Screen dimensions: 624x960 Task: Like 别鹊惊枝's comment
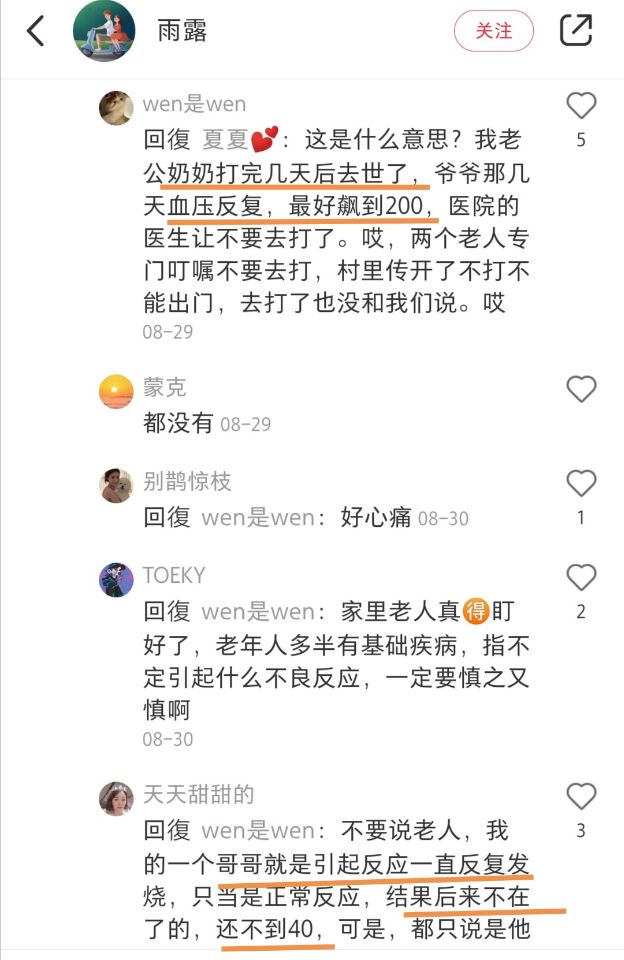click(x=581, y=484)
